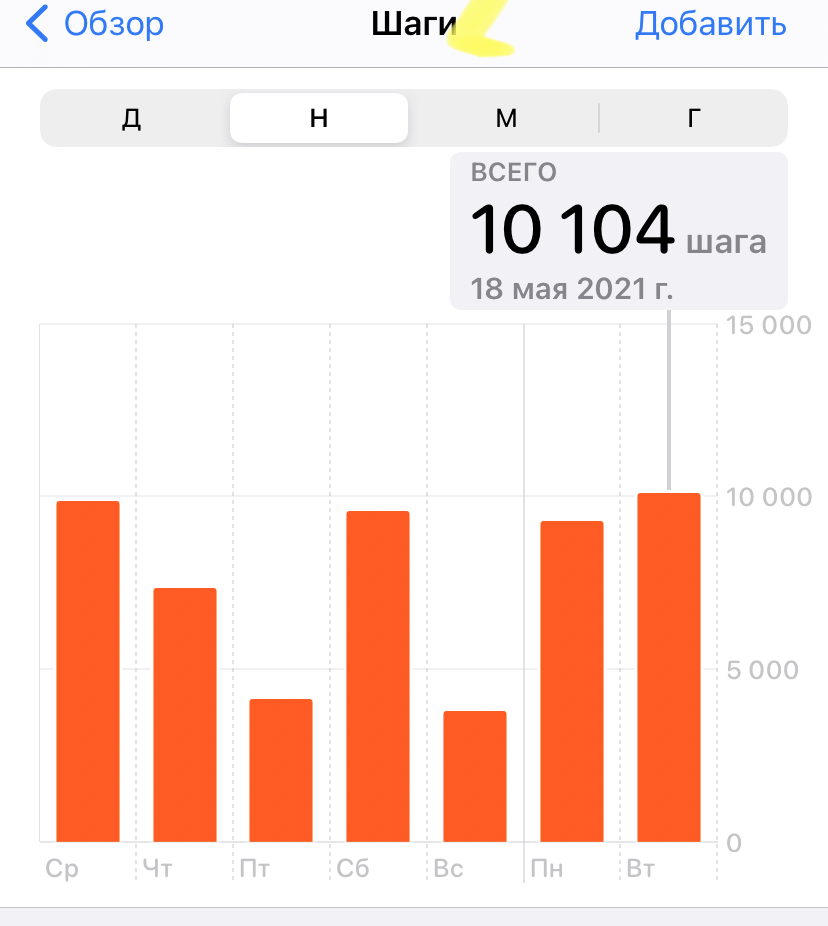
Task: Switch to the Г year view
Action: coord(694,119)
